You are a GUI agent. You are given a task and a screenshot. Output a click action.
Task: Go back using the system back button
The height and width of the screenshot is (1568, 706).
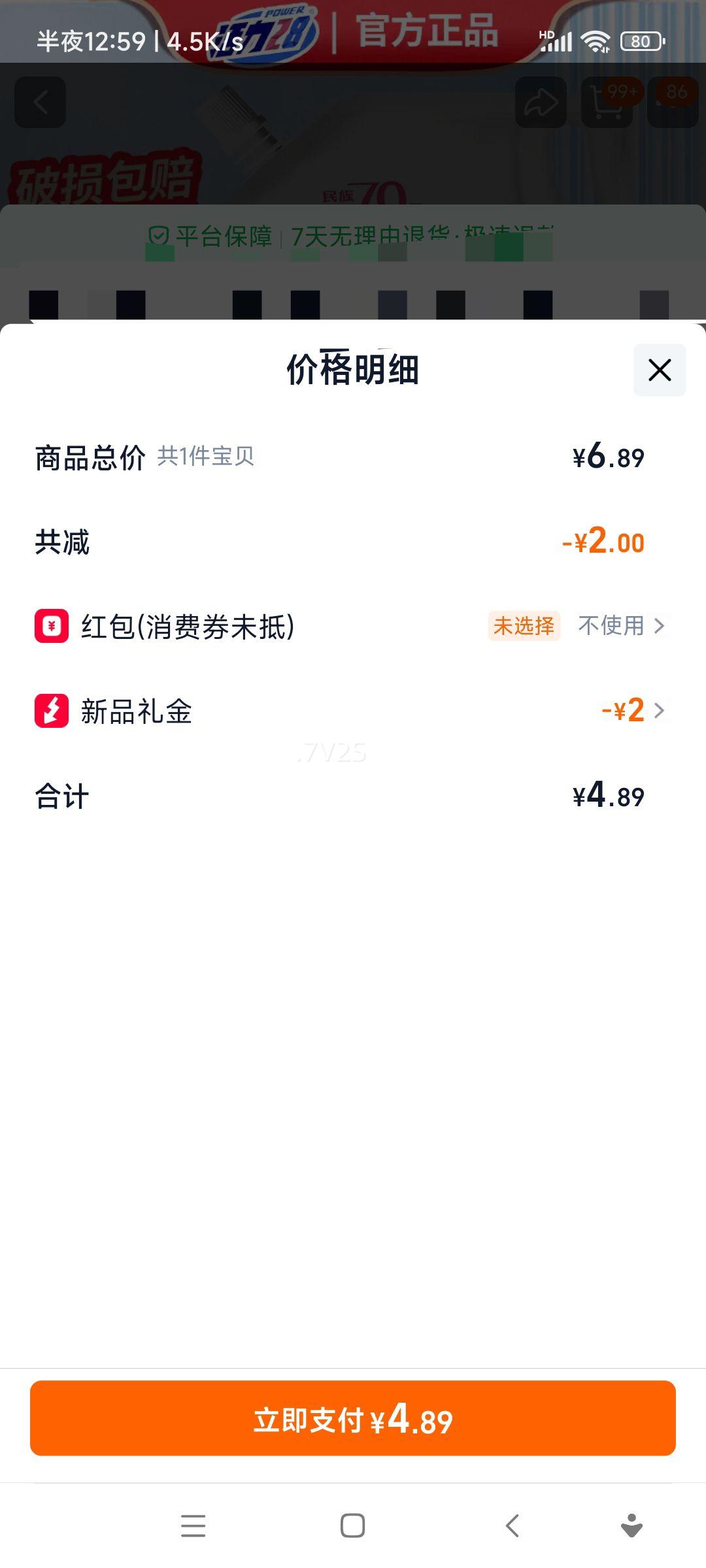(x=513, y=1526)
